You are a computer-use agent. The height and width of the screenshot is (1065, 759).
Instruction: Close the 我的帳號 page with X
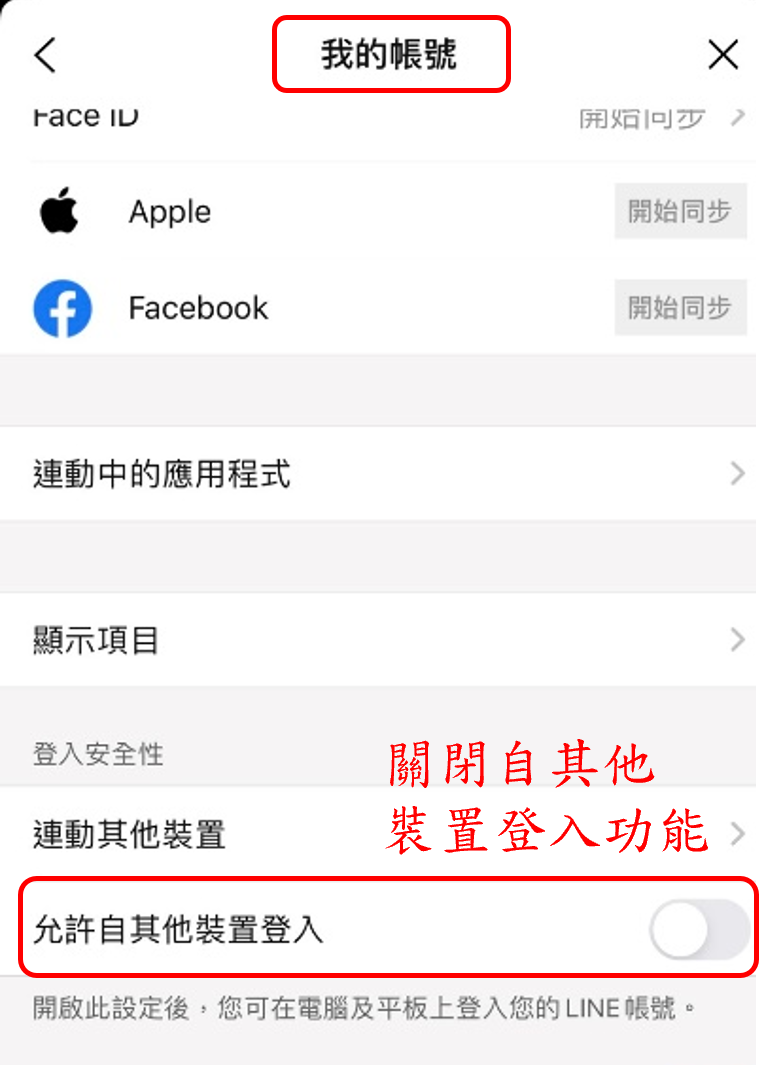[722, 56]
